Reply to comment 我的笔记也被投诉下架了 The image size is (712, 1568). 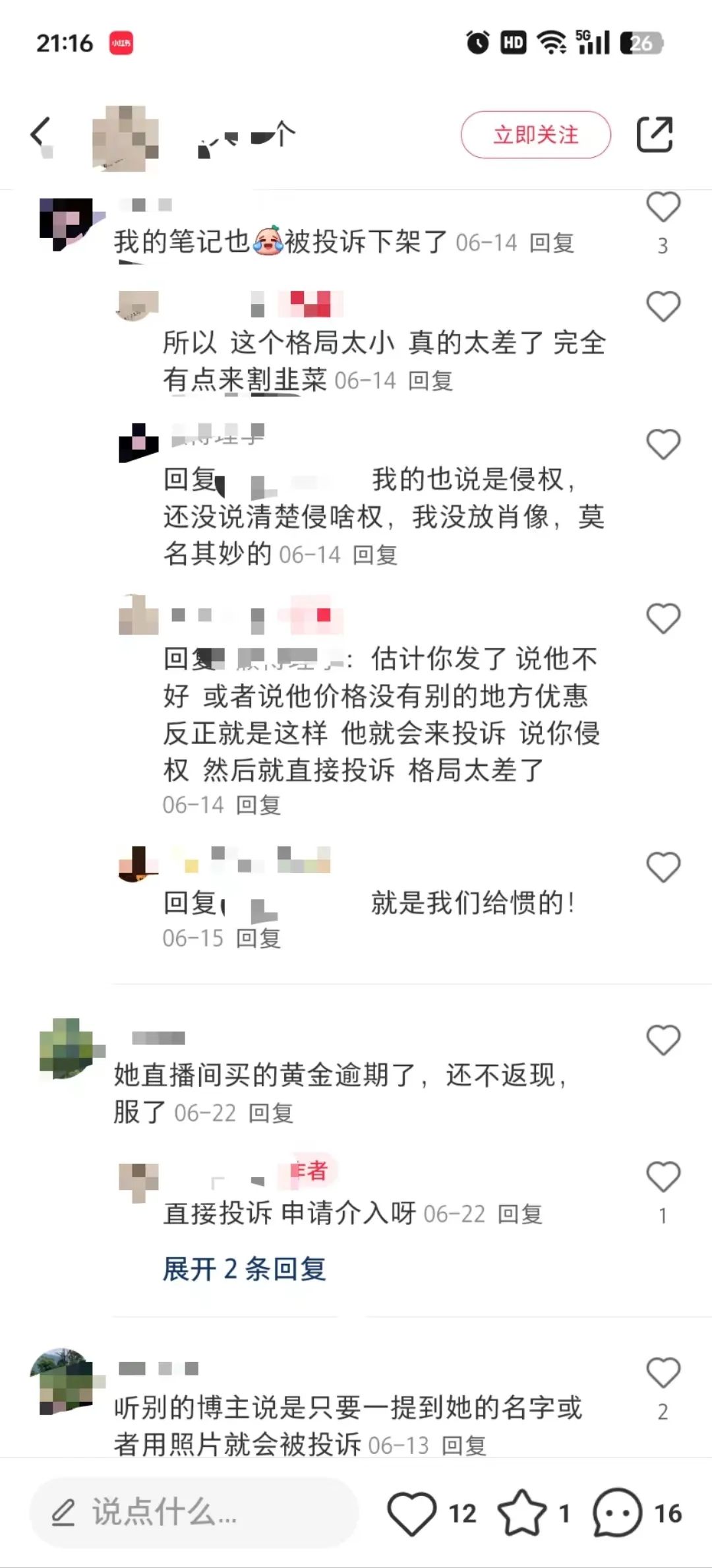click(551, 243)
